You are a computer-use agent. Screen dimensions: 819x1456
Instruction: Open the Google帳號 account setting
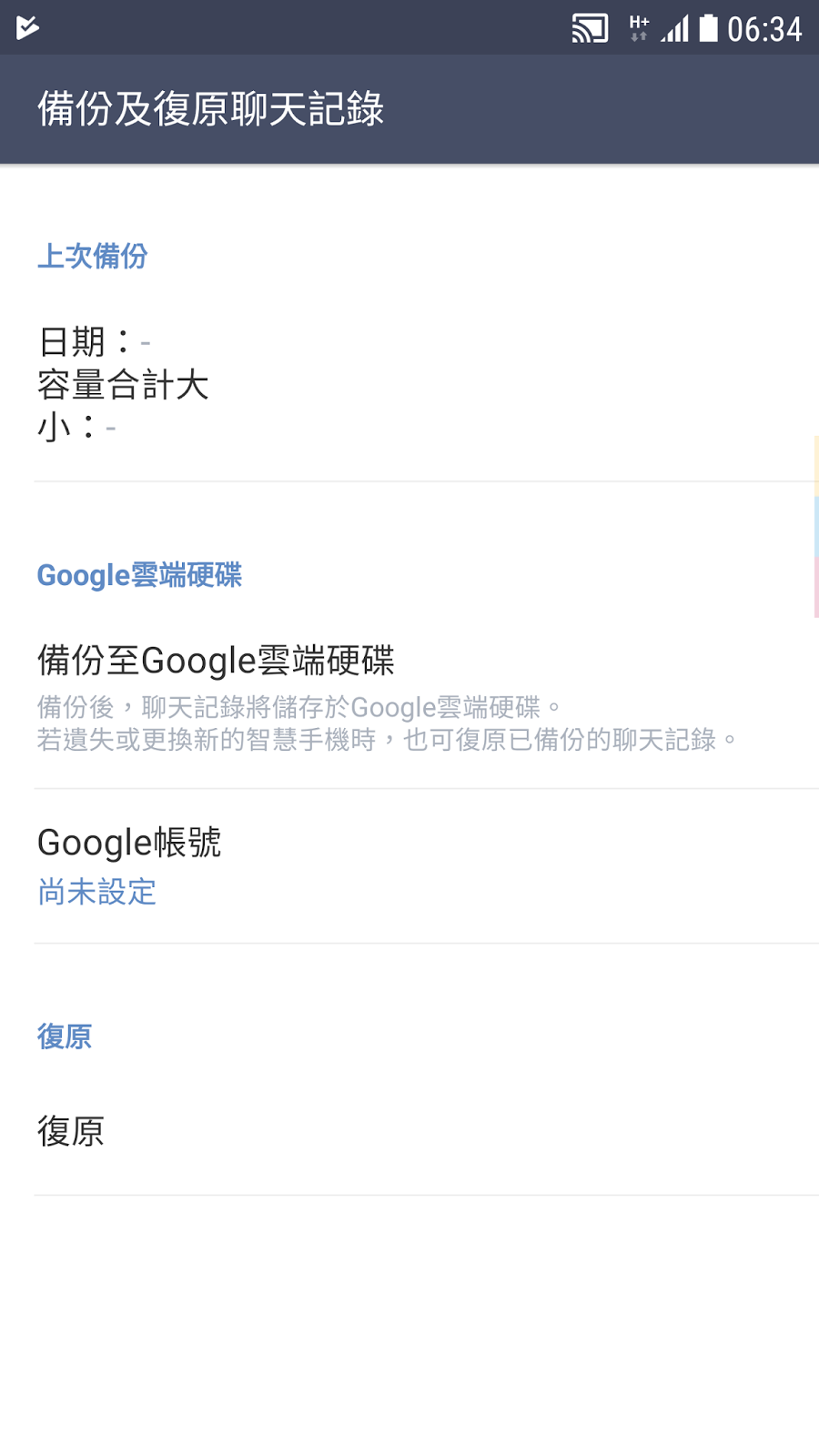pyautogui.click(x=409, y=866)
